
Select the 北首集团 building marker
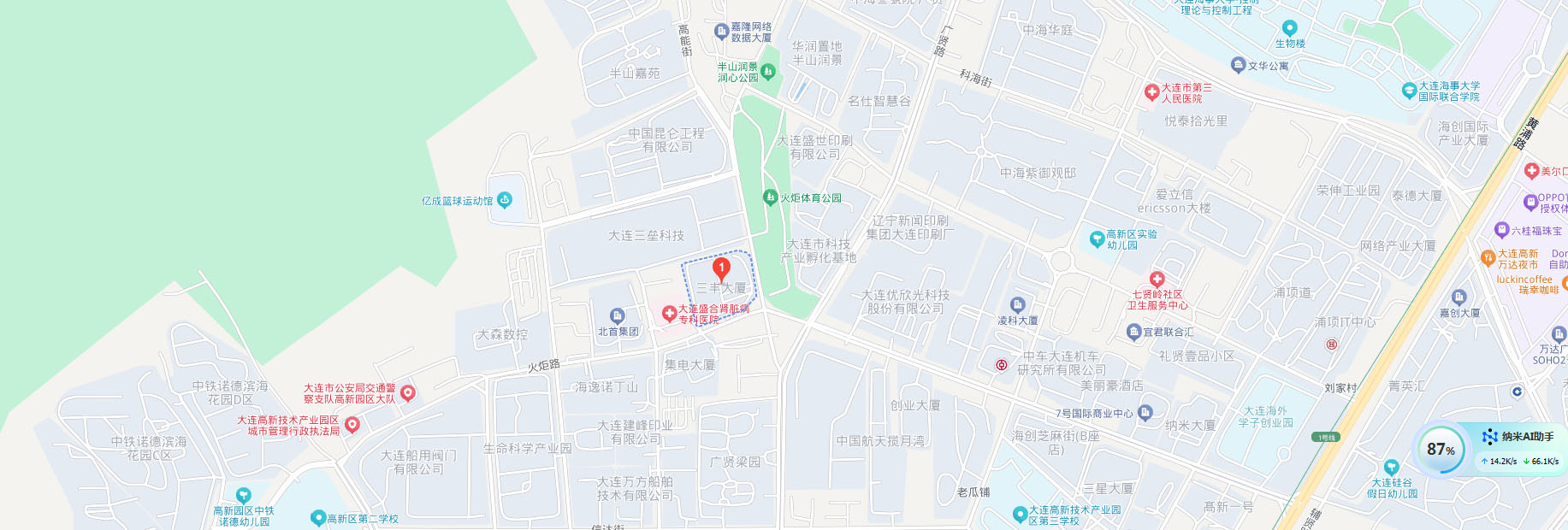click(617, 316)
